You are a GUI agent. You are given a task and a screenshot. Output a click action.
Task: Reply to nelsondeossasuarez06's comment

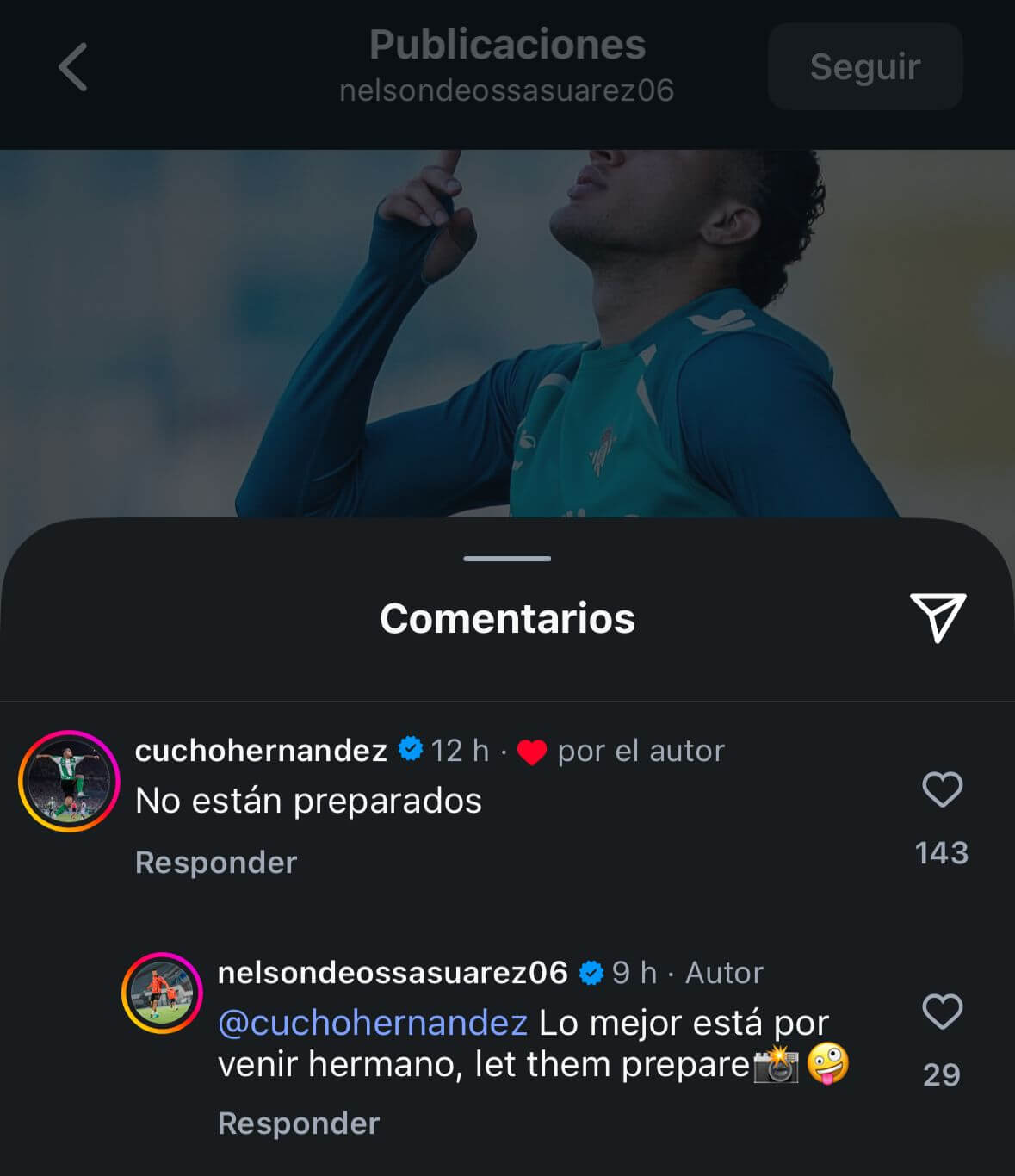[299, 1123]
